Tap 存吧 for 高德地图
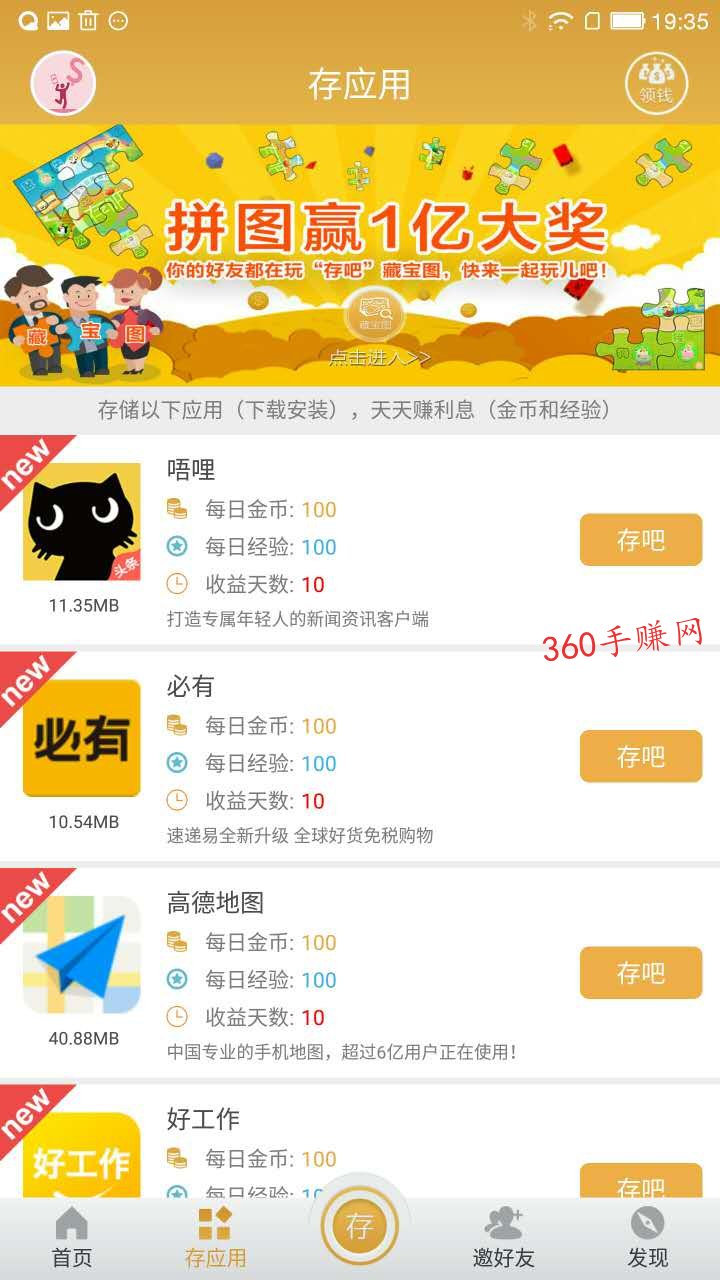Image resolution: width=720 pixels, height=1280 pixels. pos(641,973)
